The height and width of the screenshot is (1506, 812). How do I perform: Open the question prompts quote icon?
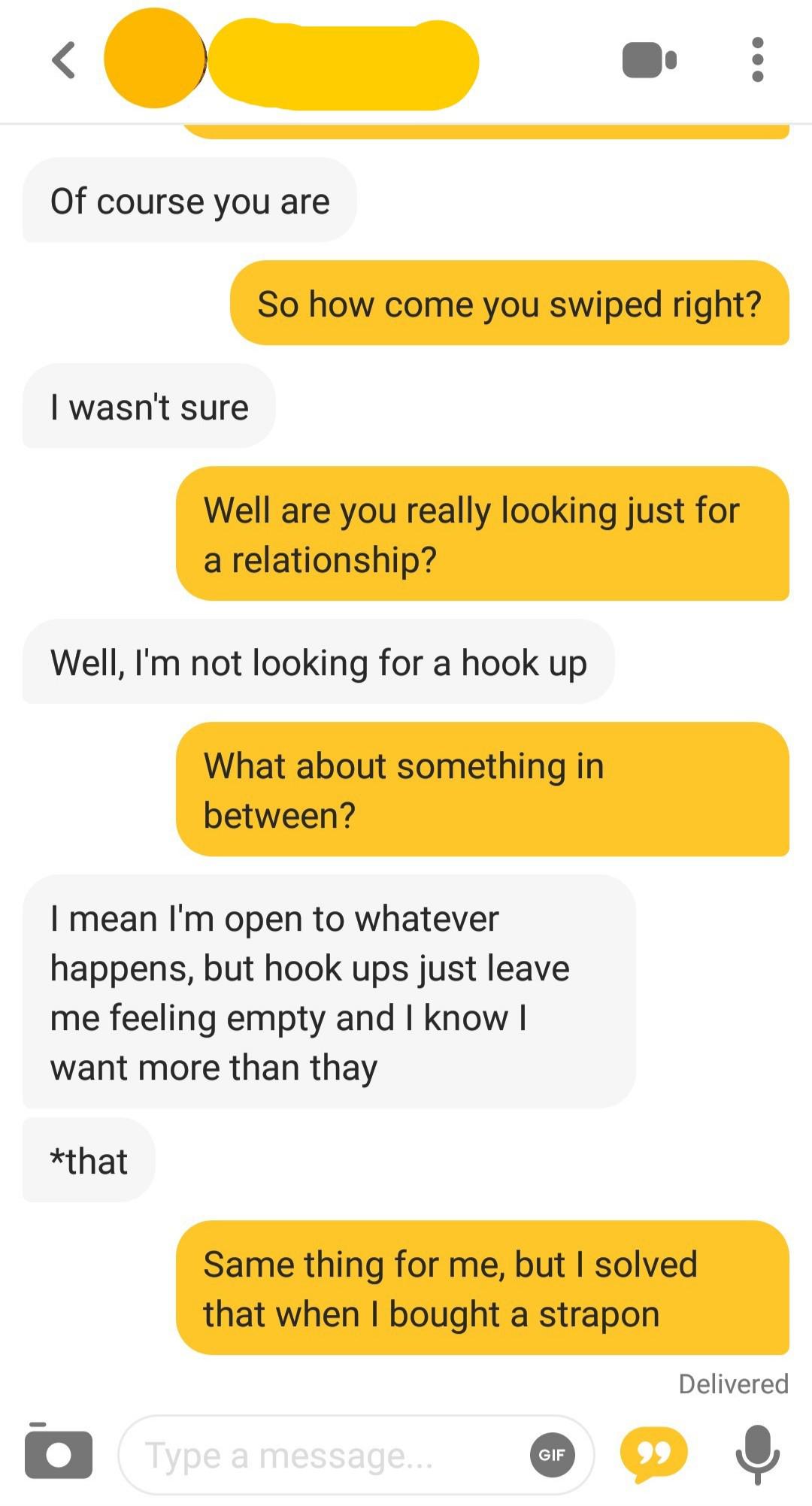click(x=653, y=1453)
